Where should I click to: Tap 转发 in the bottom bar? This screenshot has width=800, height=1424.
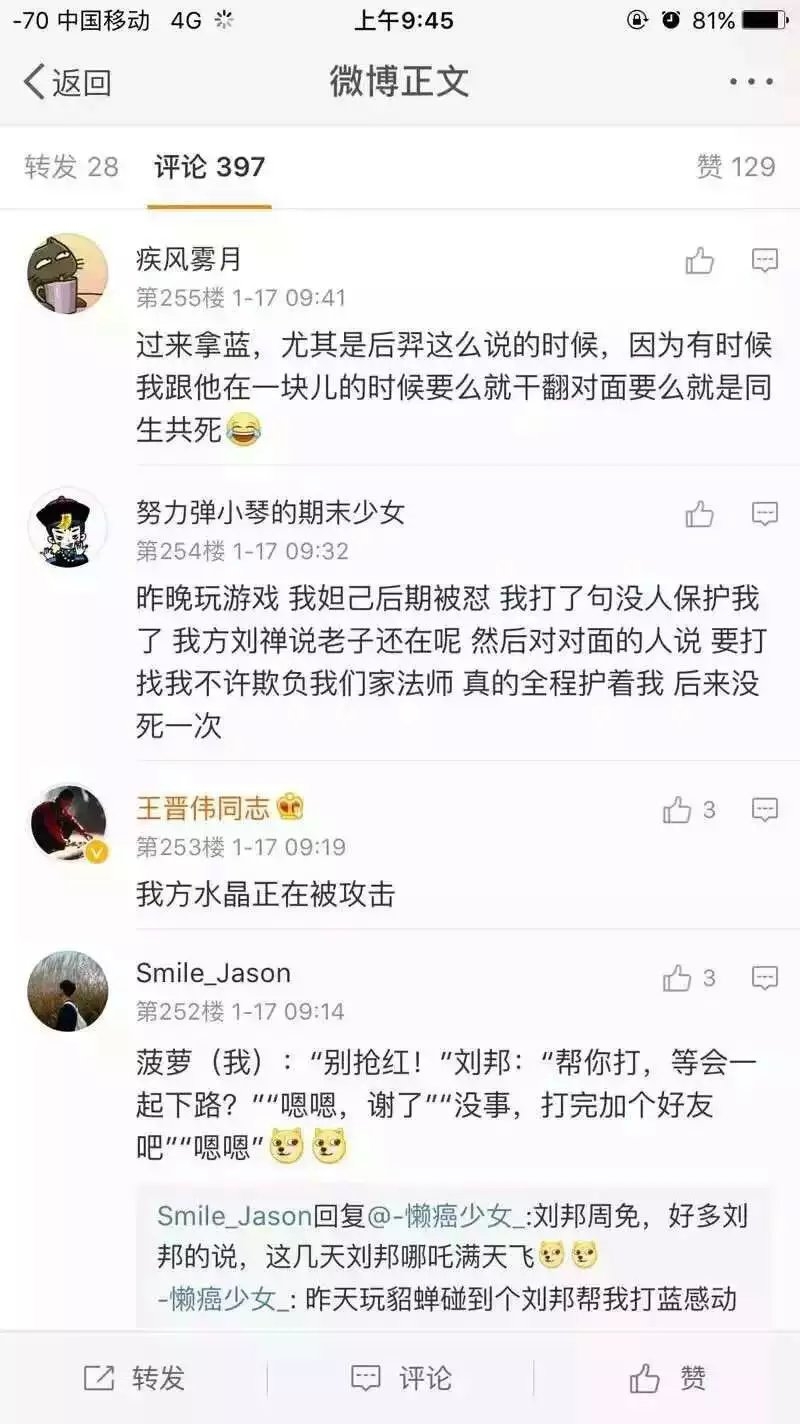click(x=134, y=1379)
